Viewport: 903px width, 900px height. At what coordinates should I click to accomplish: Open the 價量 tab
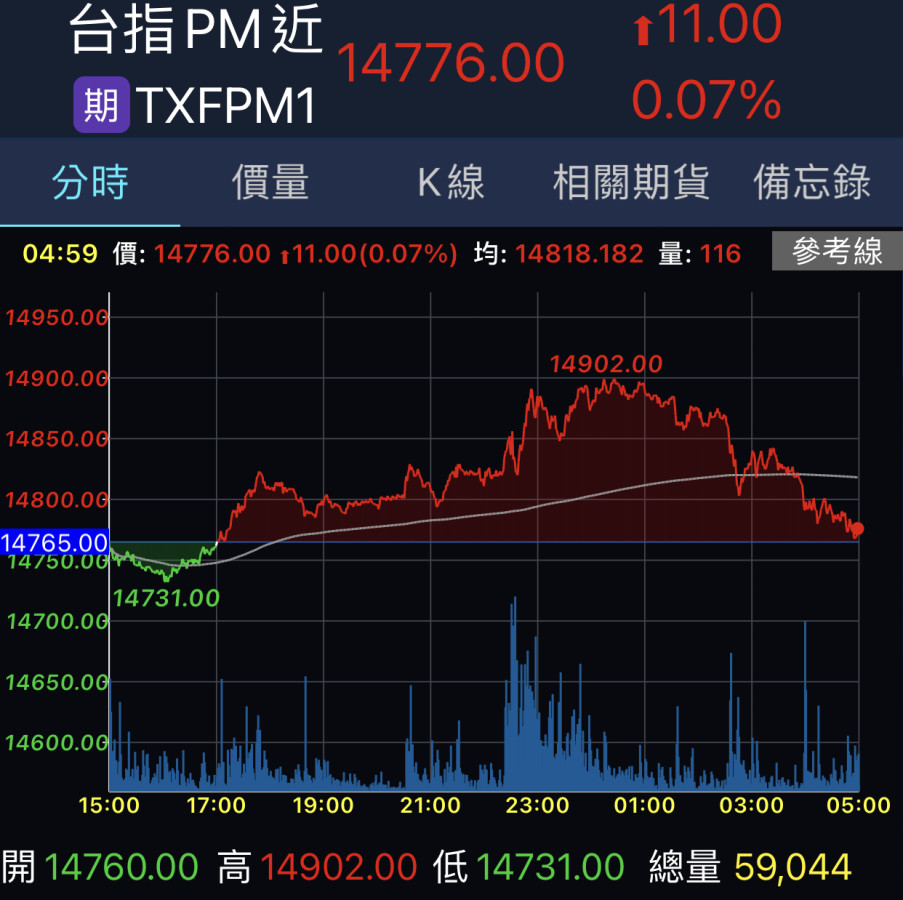(x=270, y=183)
